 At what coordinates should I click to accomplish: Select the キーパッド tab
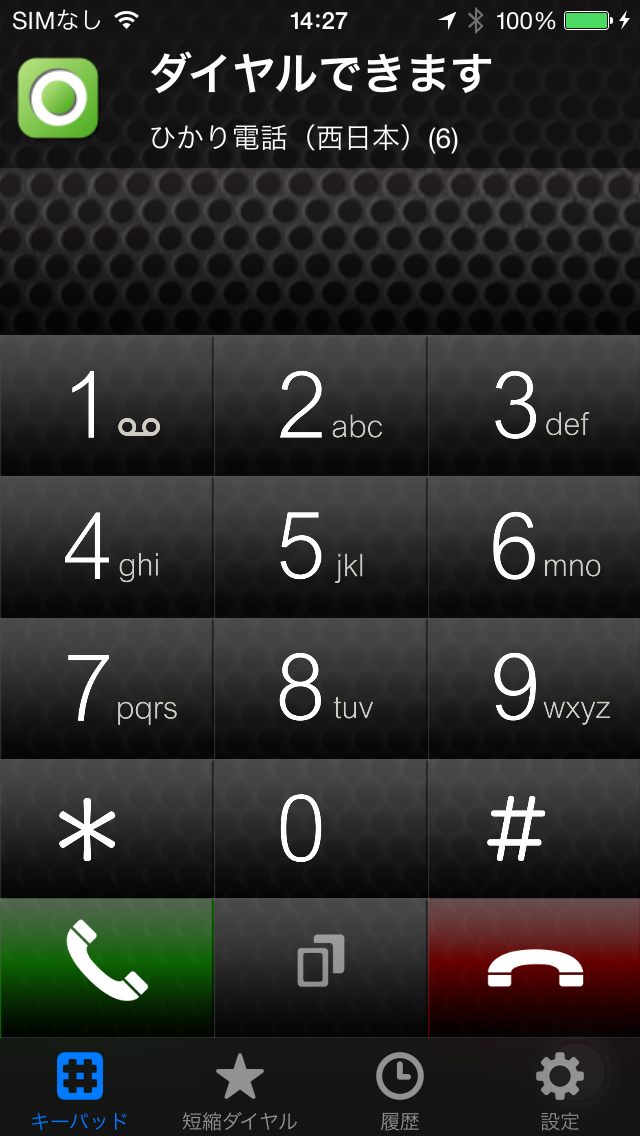(x=80, y=1089)
